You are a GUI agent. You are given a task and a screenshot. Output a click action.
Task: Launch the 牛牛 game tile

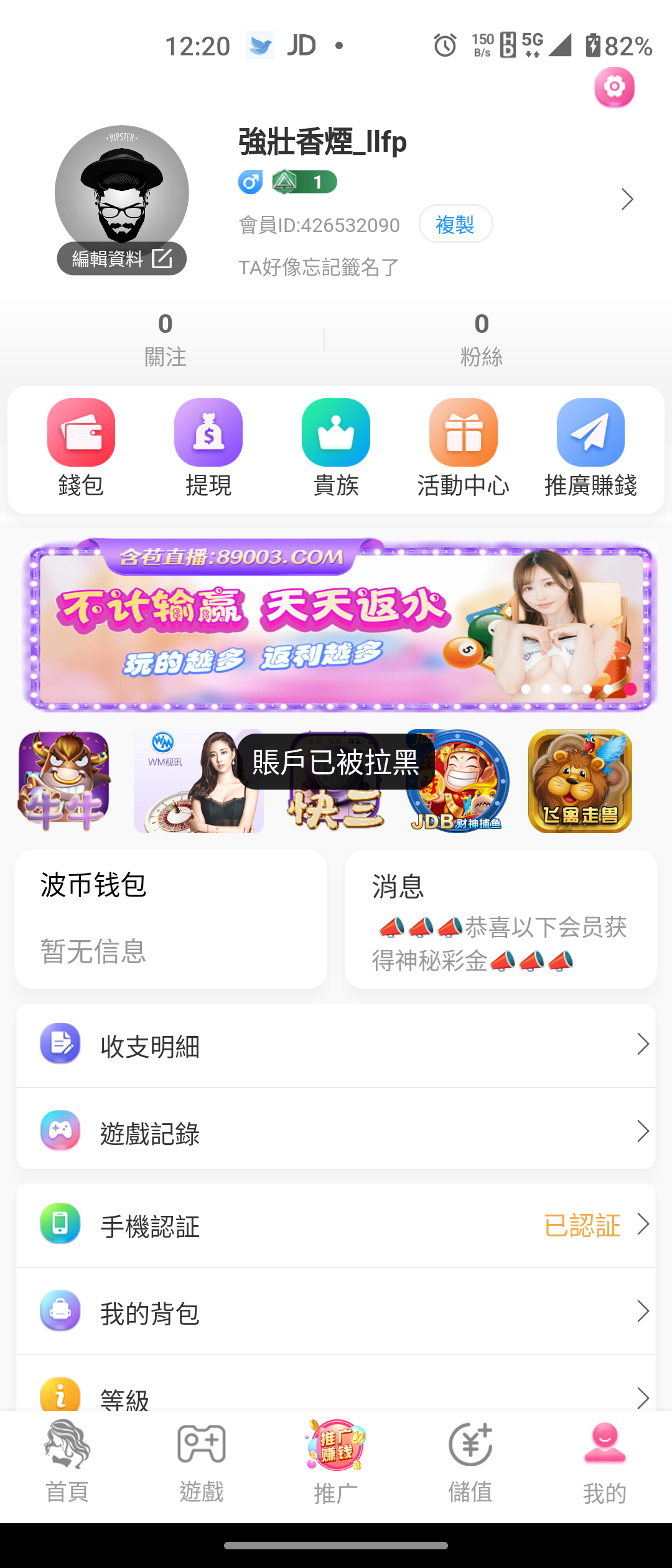tap(63, 782)
